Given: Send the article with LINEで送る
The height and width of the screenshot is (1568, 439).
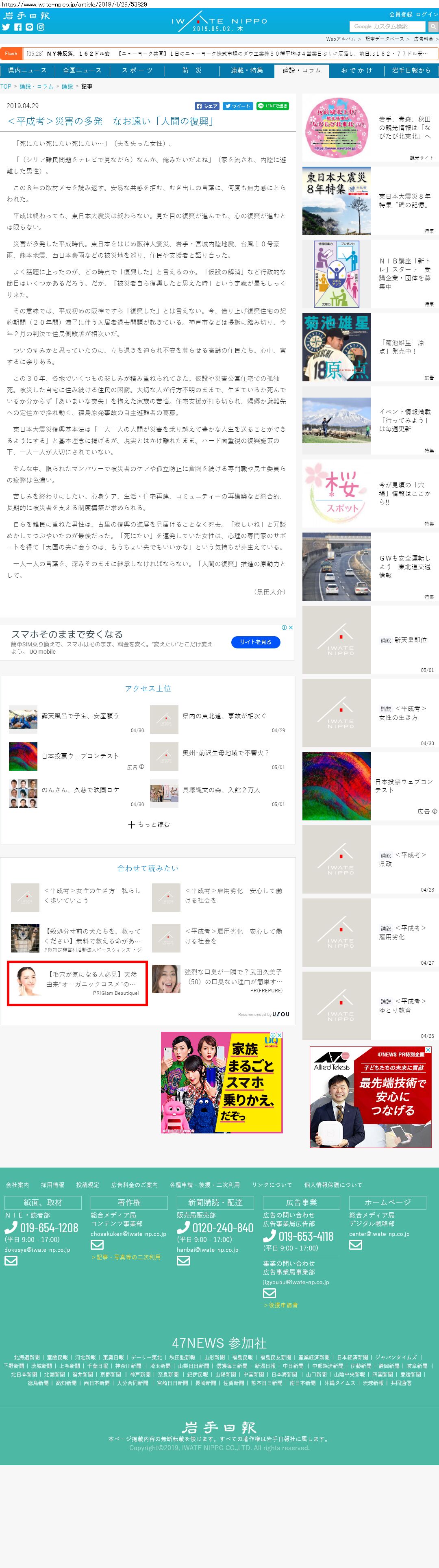Looking at the screenshot, I should coord(272,106).
